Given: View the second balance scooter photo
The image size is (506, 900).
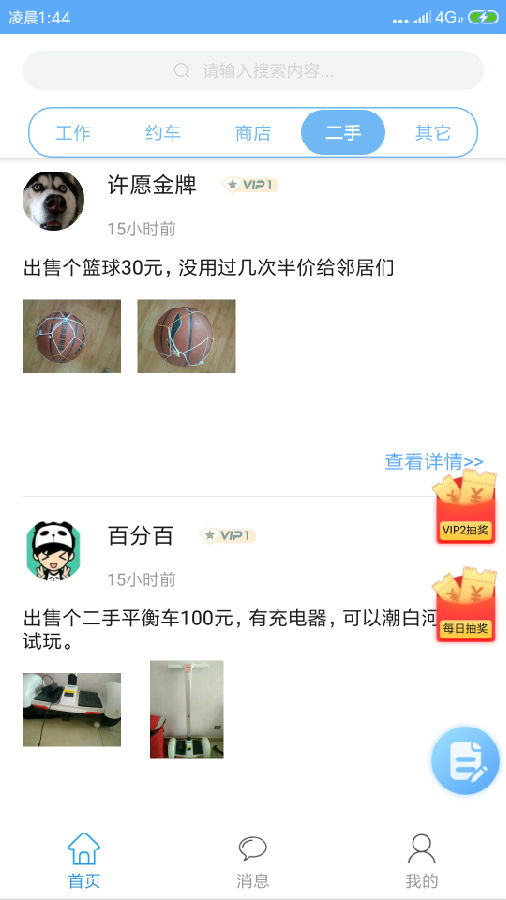Looking at the screenshot, I should (x=186, y=709).
